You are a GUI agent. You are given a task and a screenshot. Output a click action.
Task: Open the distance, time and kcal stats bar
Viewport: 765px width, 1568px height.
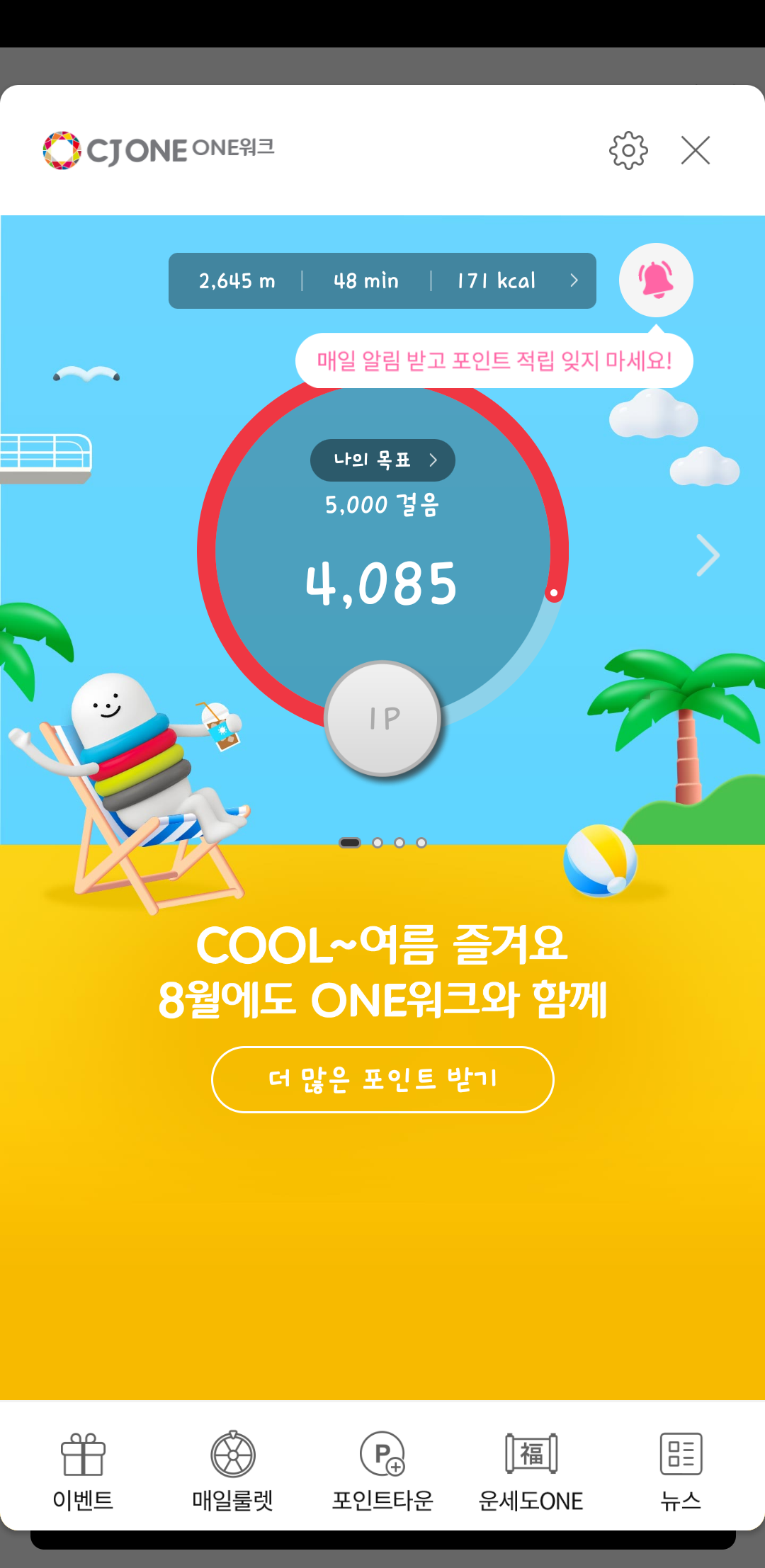[x=382, y=281]
